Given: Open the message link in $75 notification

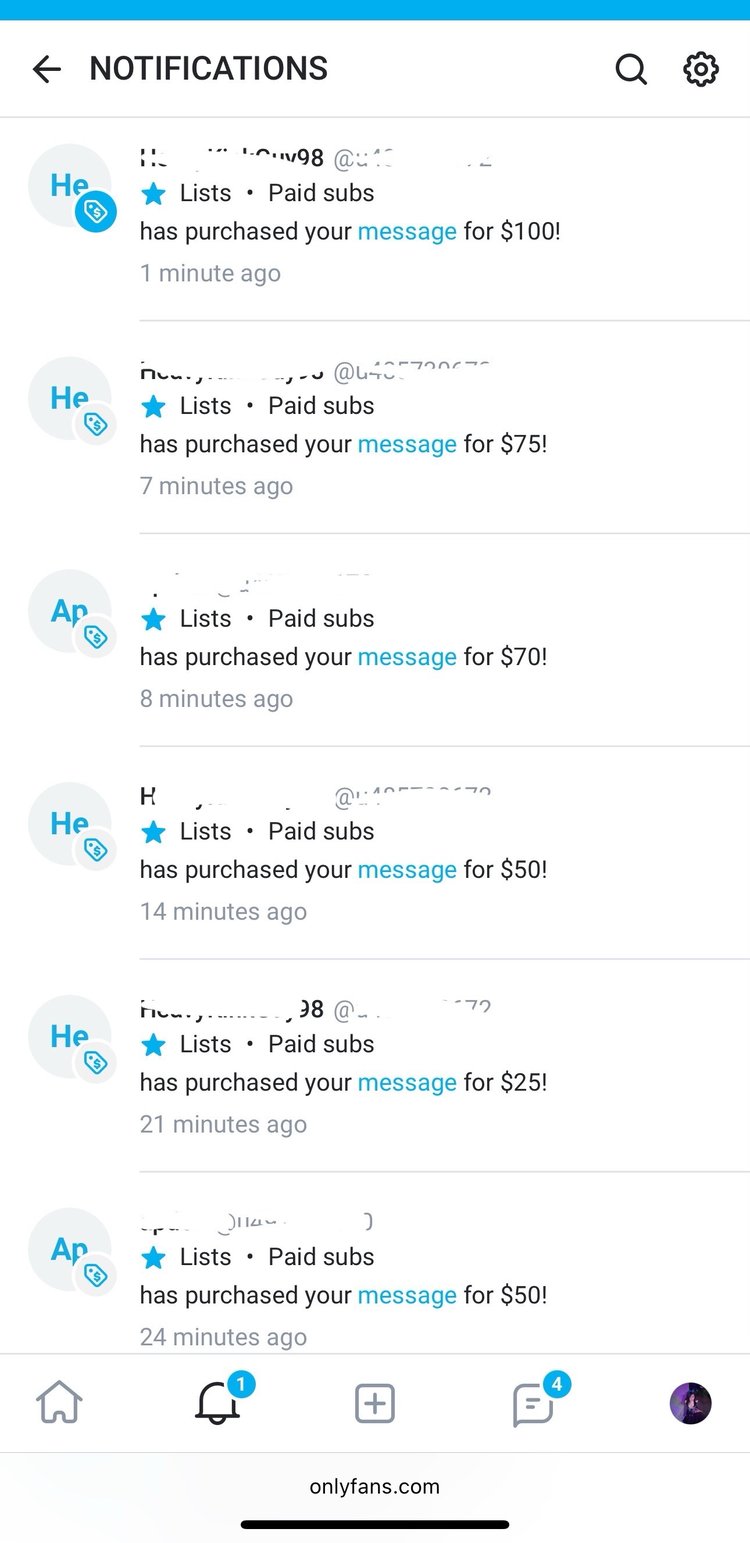Looking at the screenshot, I should (407, 444).
